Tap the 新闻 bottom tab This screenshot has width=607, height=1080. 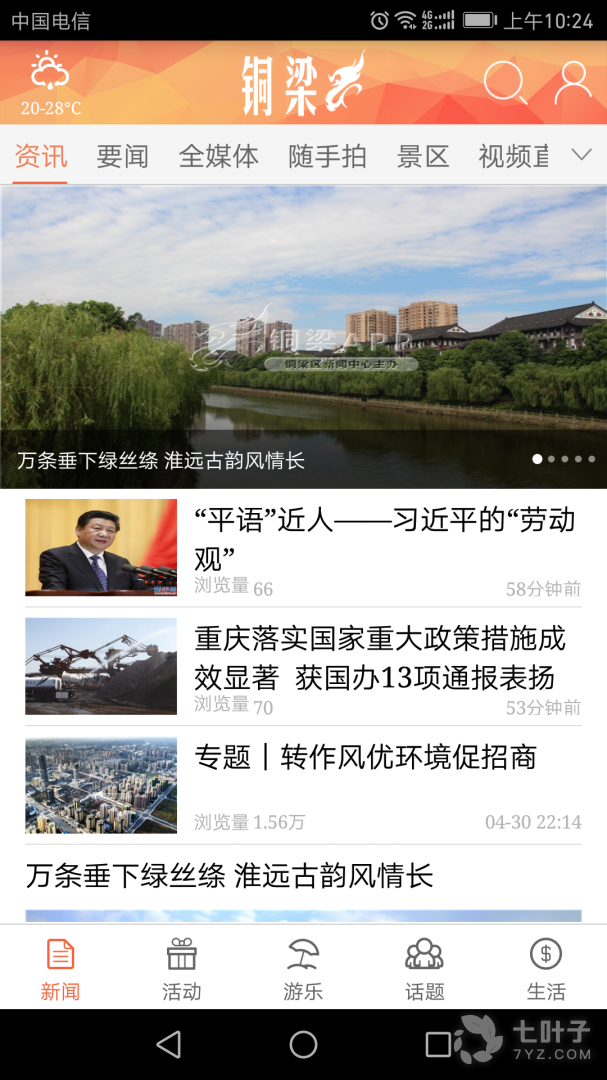[60, 968]
